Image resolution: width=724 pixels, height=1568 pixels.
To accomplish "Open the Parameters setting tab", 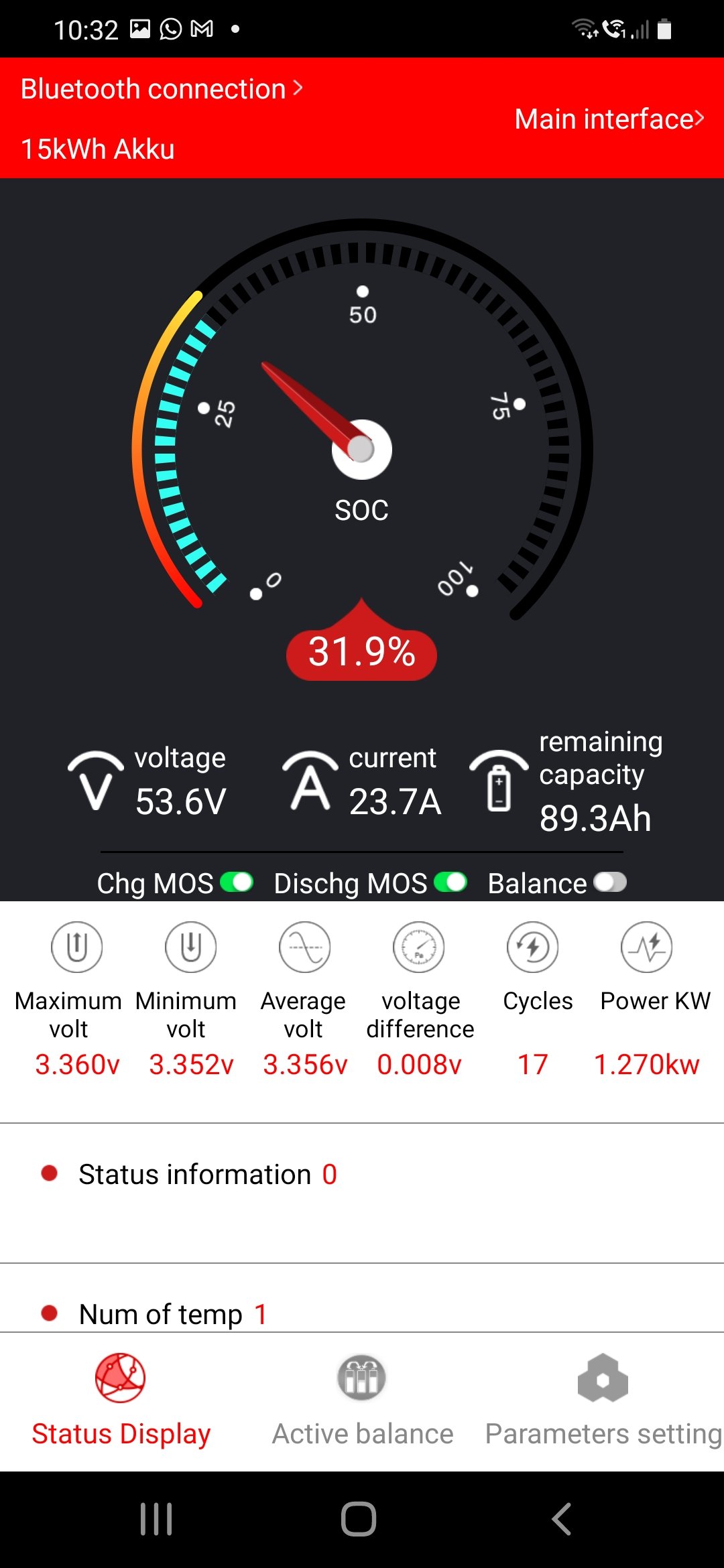I will (x=603, y=1397).
